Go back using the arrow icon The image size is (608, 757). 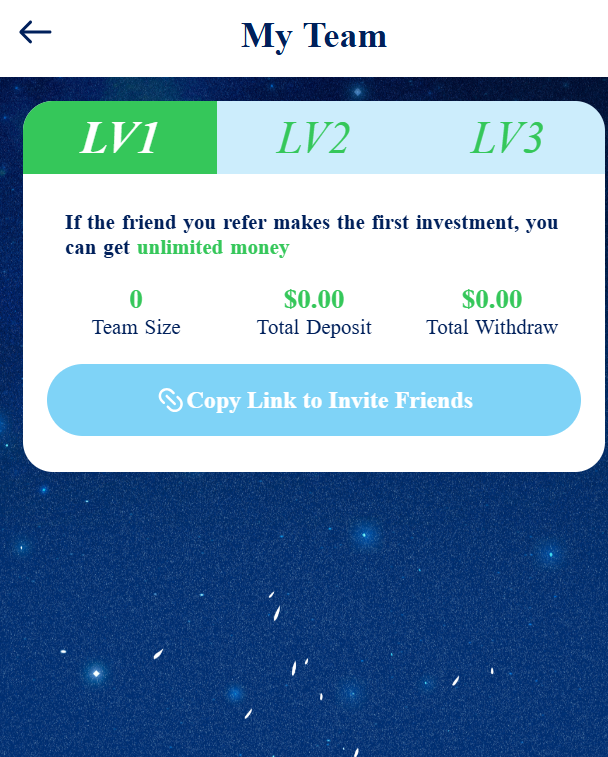pyautogui.click(x=35, y=33)
